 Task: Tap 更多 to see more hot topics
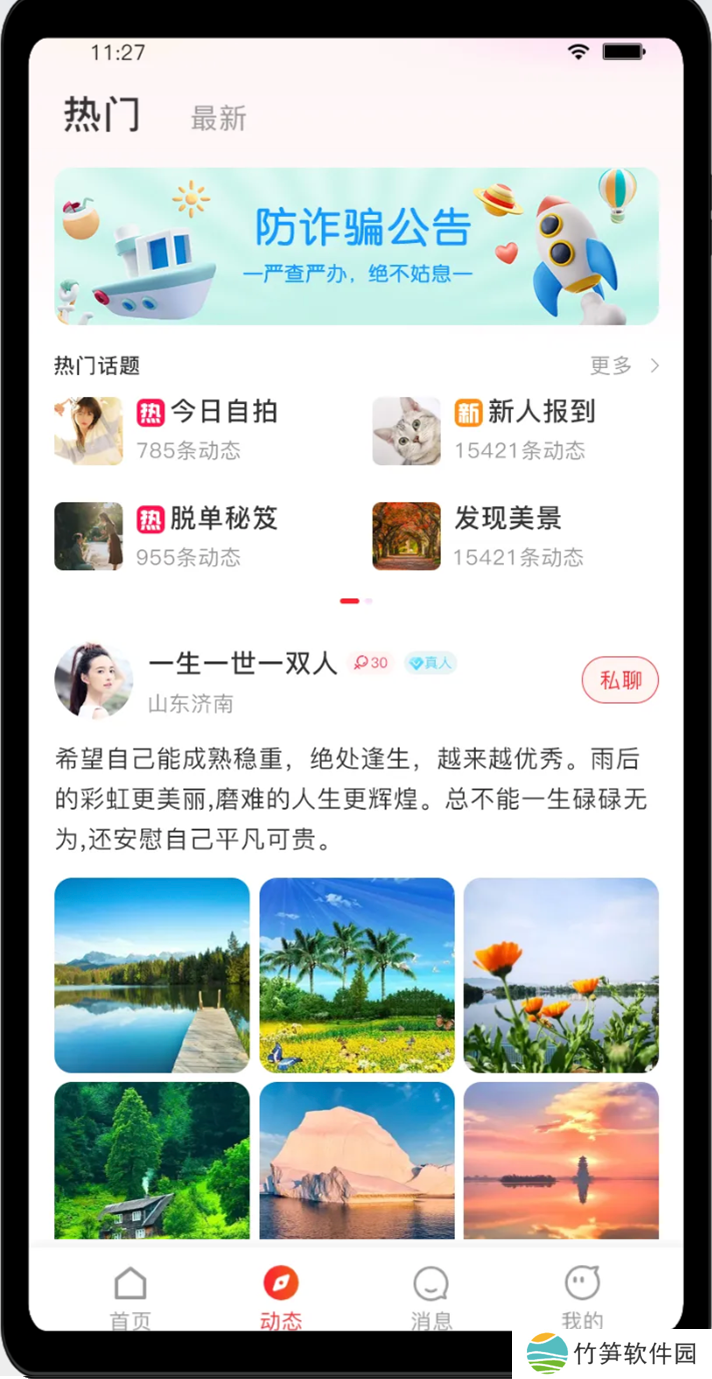[x=623, y=366]
